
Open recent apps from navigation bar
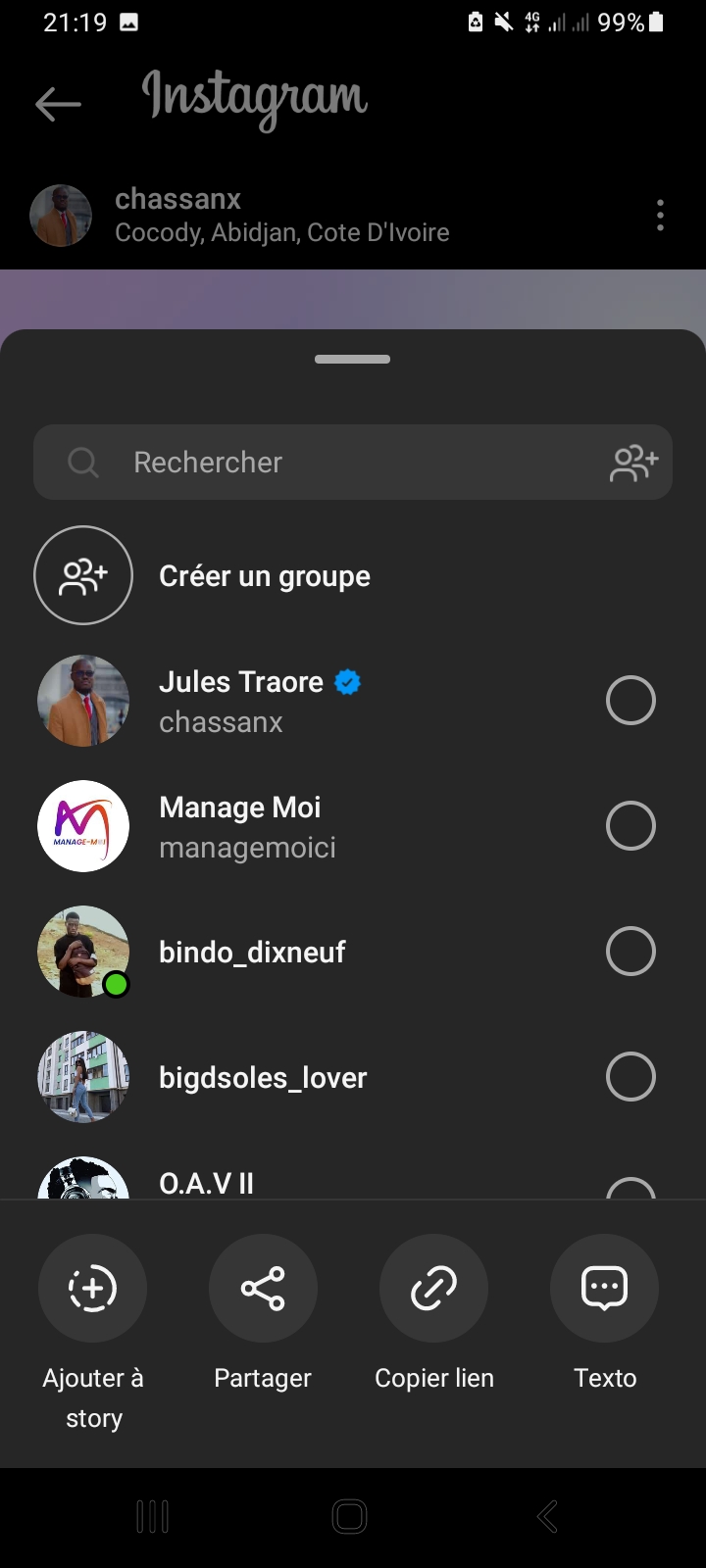click(x=152, y=1516)
